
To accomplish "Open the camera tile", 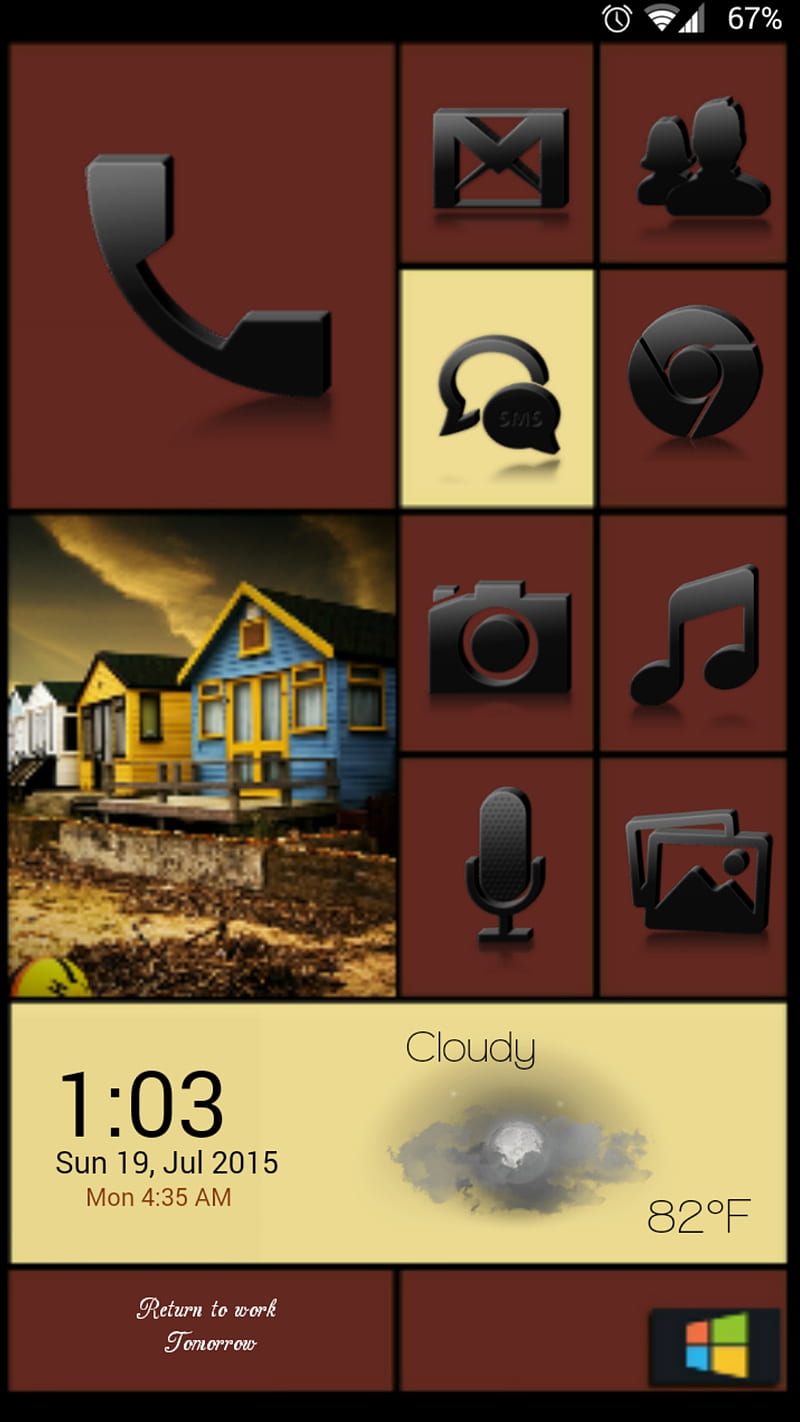I will point(498,634).
